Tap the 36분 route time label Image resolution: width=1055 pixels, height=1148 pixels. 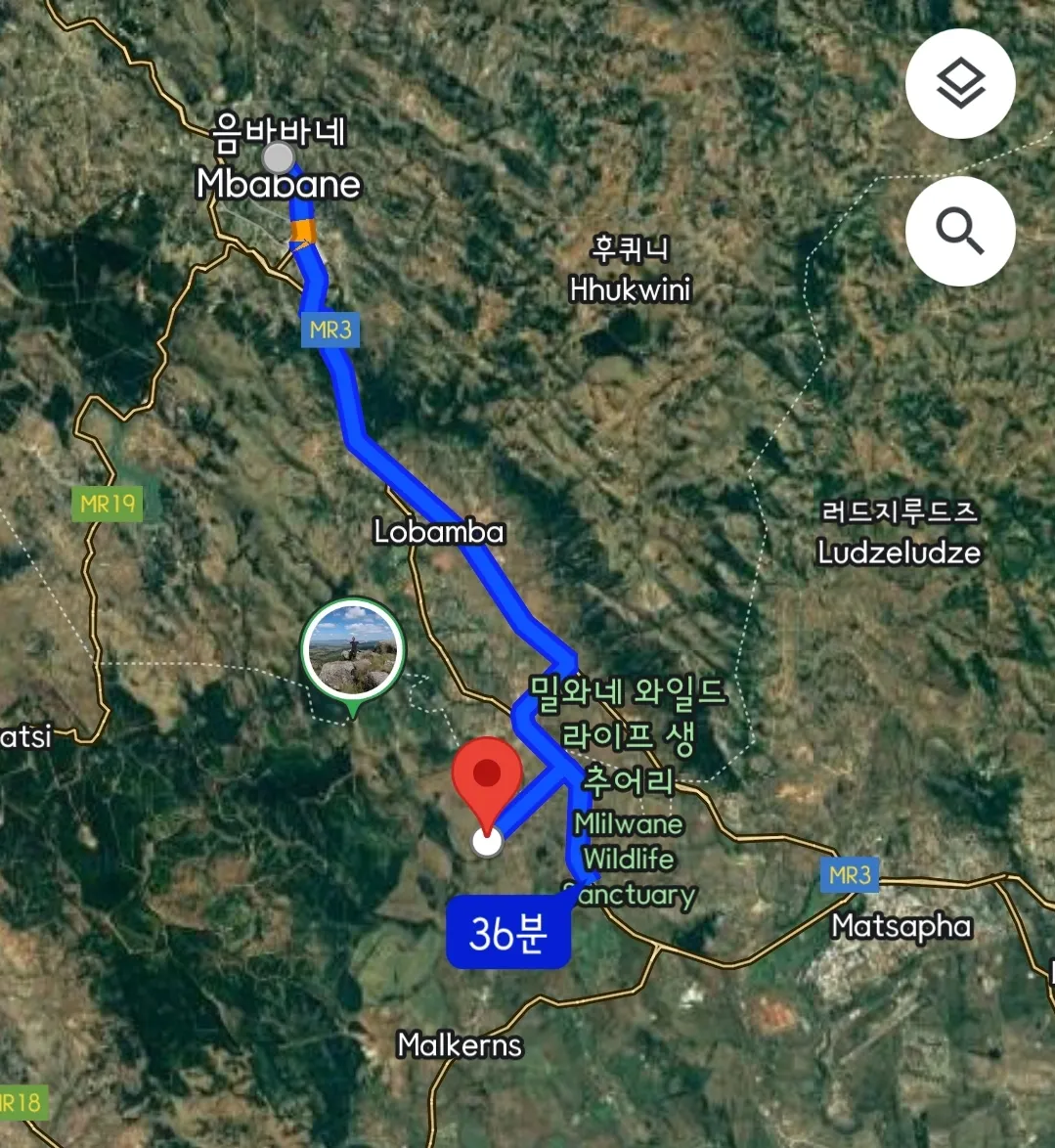point(507,932)
